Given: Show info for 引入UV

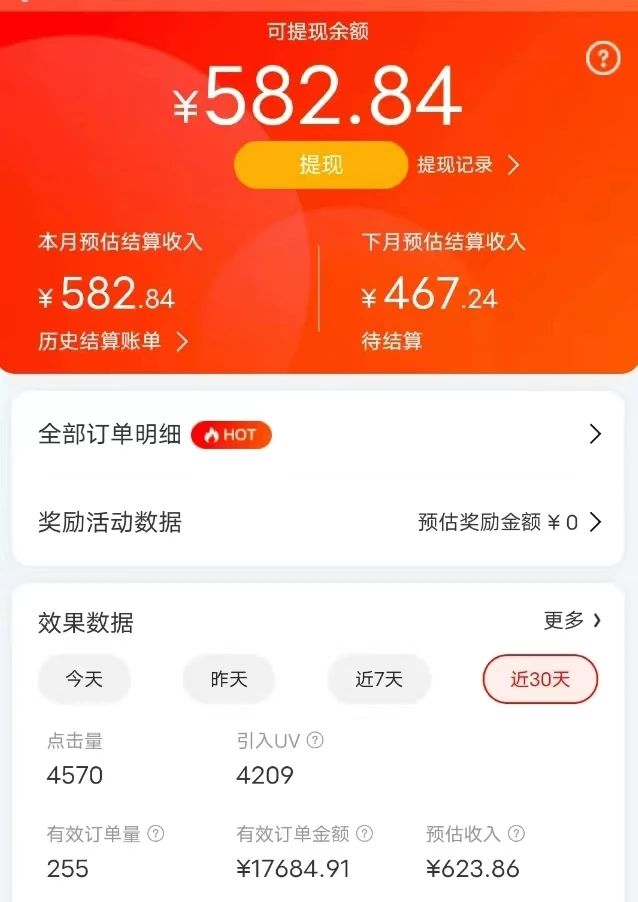Looking at the screenshot, I should [315, 740].
